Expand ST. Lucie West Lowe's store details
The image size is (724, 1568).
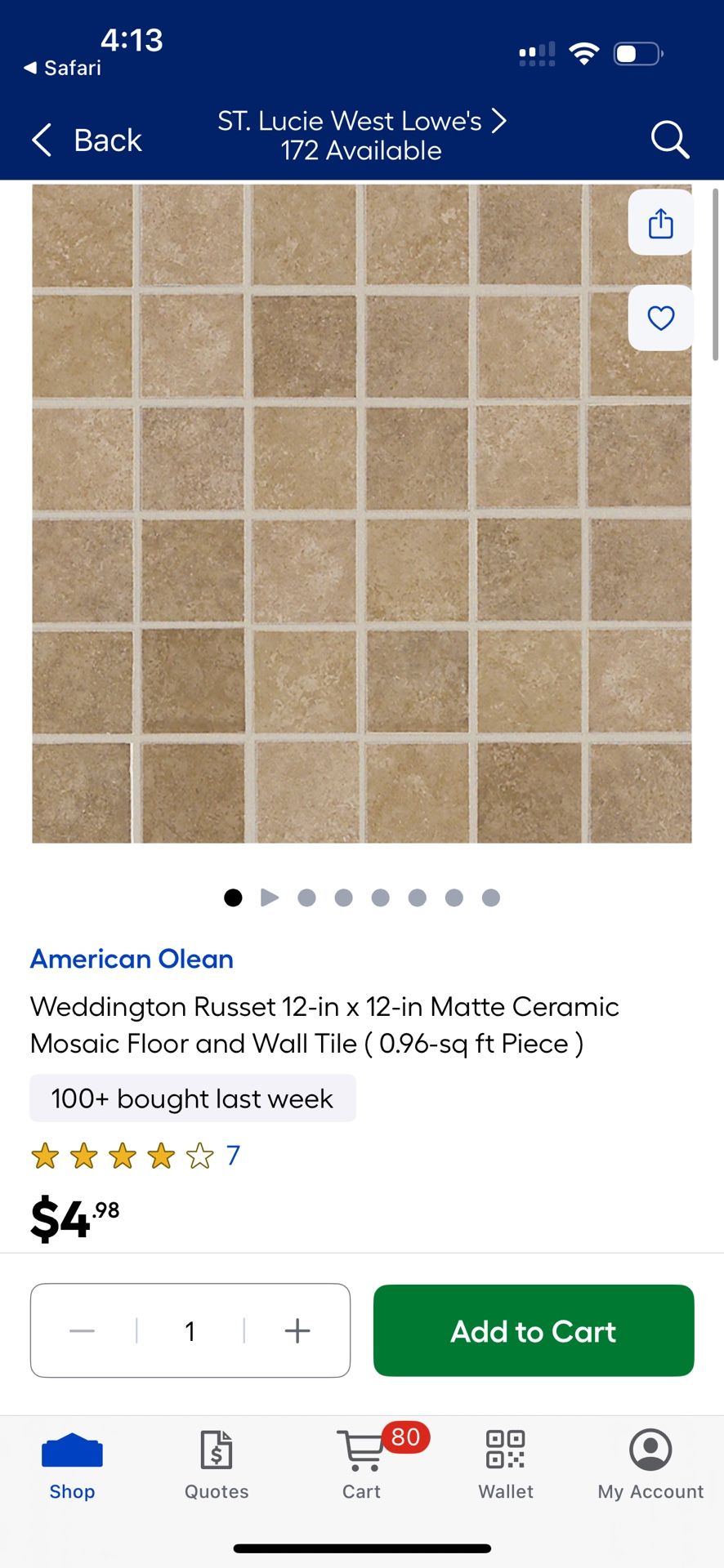click(x=362, y=135)
